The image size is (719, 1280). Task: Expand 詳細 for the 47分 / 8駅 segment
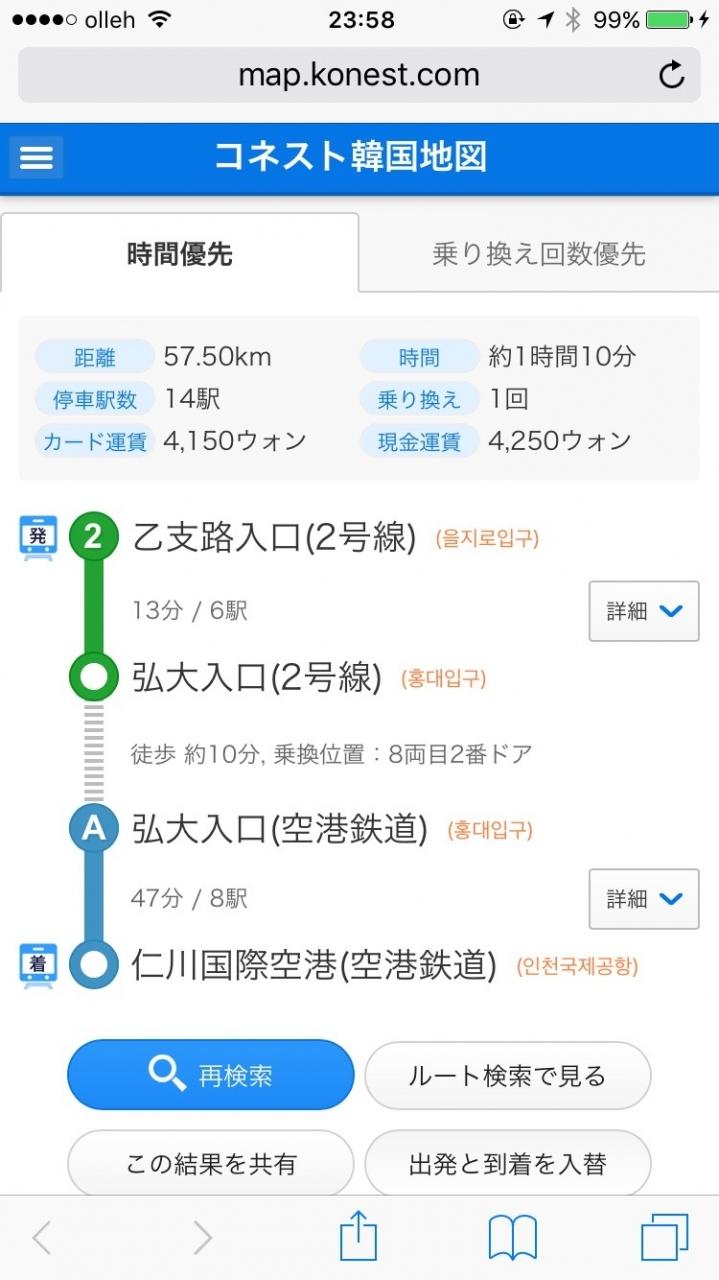643,899
